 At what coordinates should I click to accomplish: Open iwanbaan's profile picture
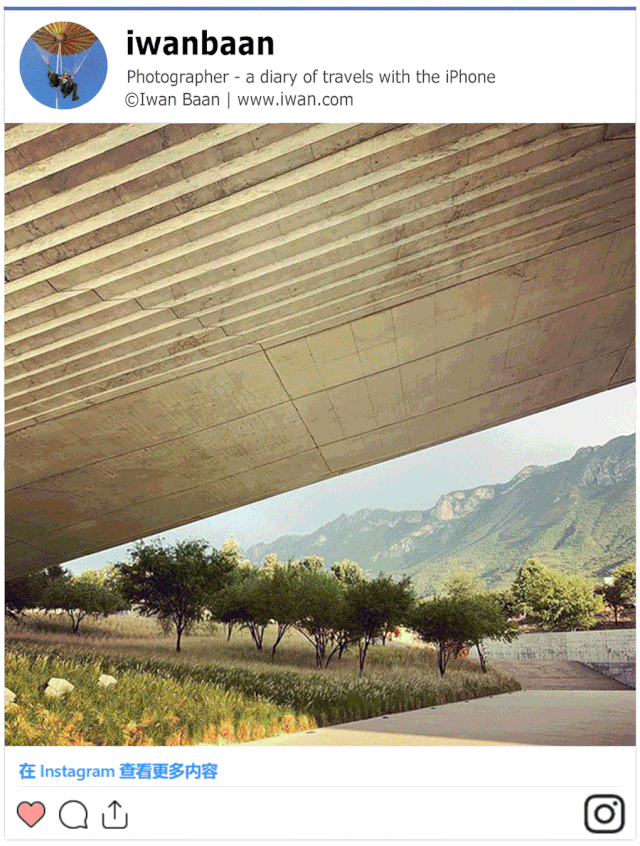pyautogui.click(x=63, y=65)
